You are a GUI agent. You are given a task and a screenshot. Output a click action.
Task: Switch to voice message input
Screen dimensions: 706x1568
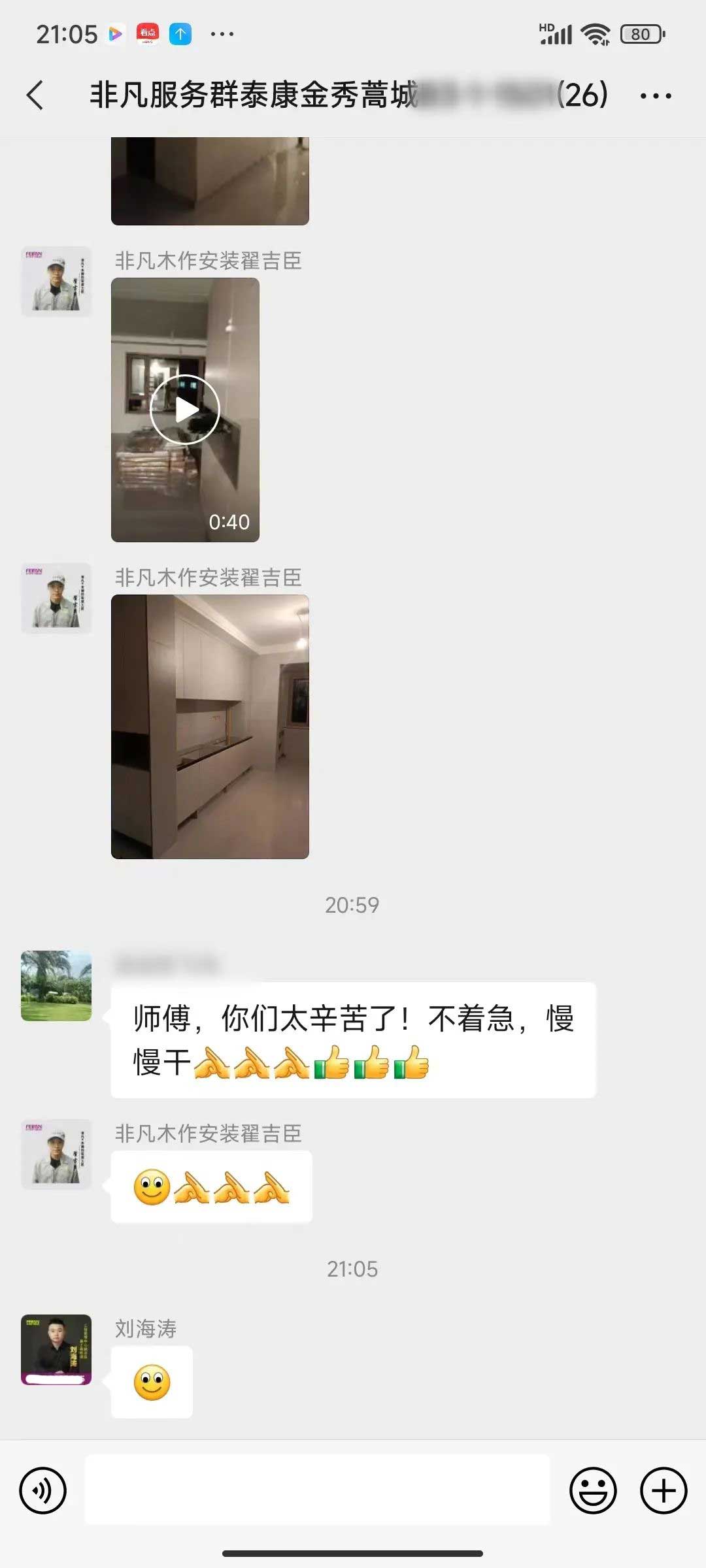[x=43, y=1490]
